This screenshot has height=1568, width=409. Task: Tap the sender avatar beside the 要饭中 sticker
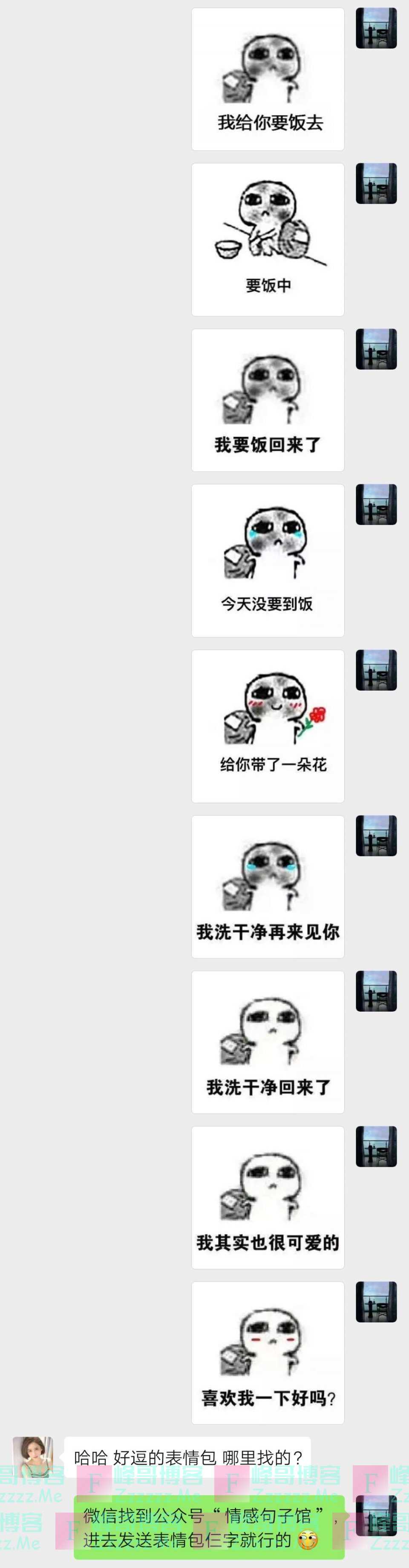(376, 183)
